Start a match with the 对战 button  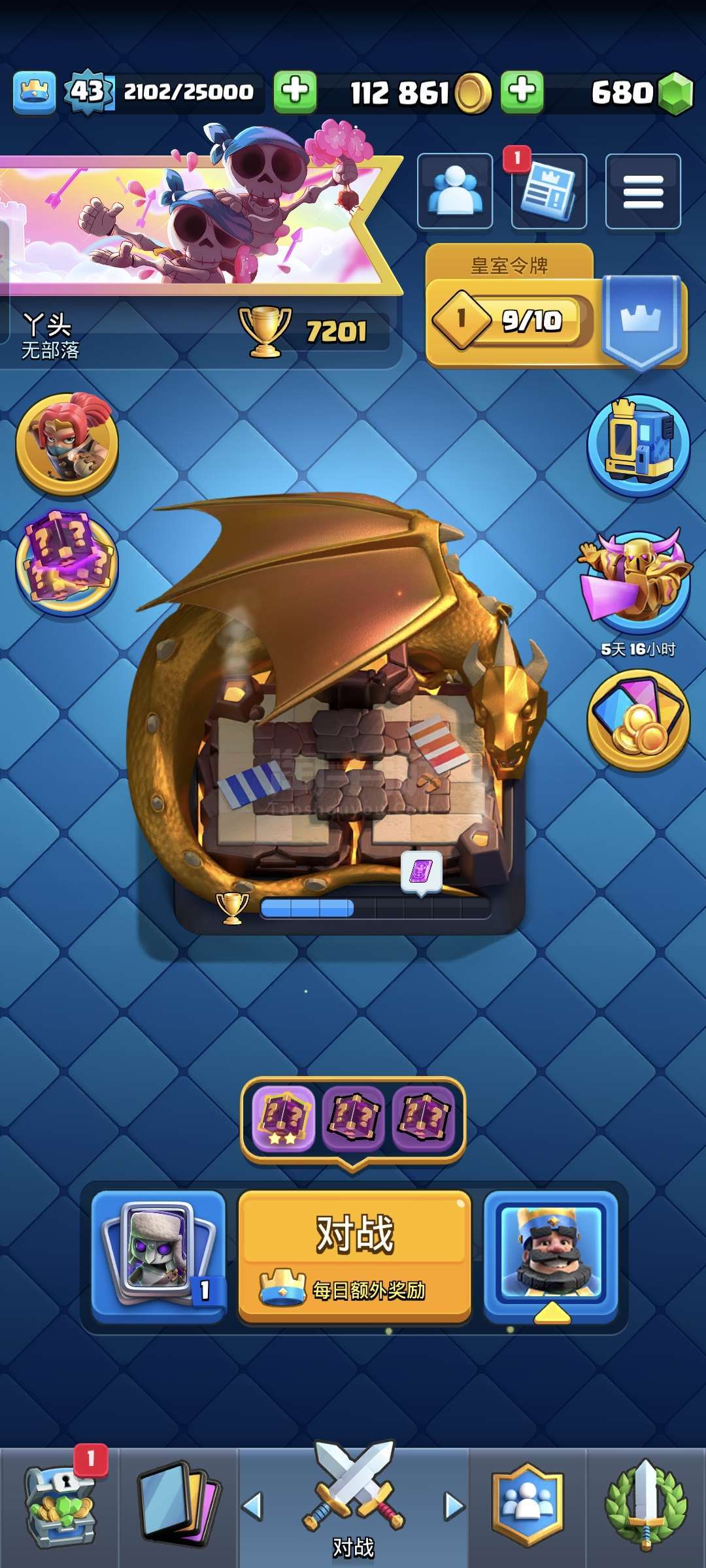coord(354,1256)
